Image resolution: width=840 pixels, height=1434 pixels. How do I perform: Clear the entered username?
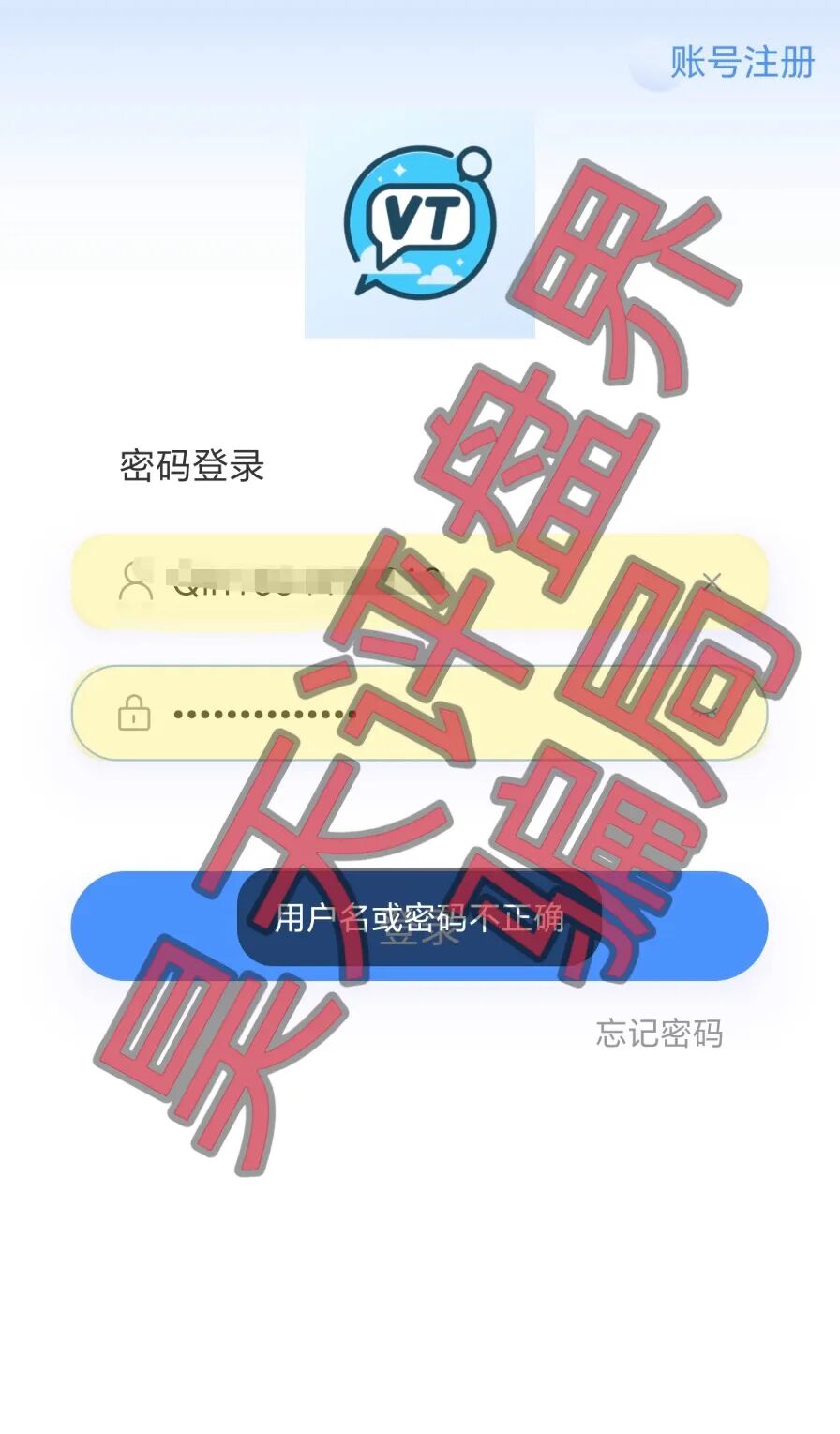tap(713, 581)
